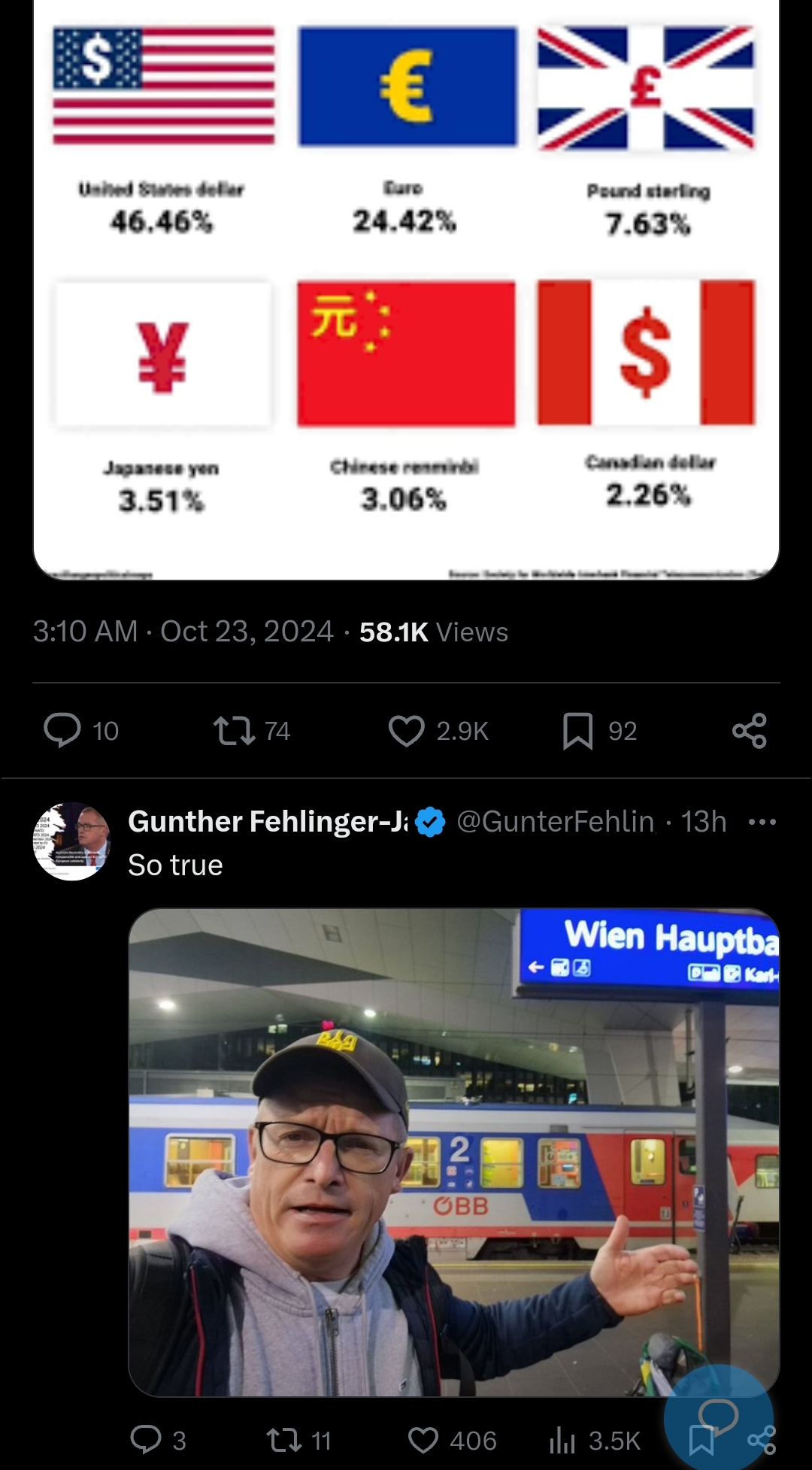Open the overflow menu on Gunther's reply
Image resolution: width=812 pixels, height=1470 pixels.
762,822
